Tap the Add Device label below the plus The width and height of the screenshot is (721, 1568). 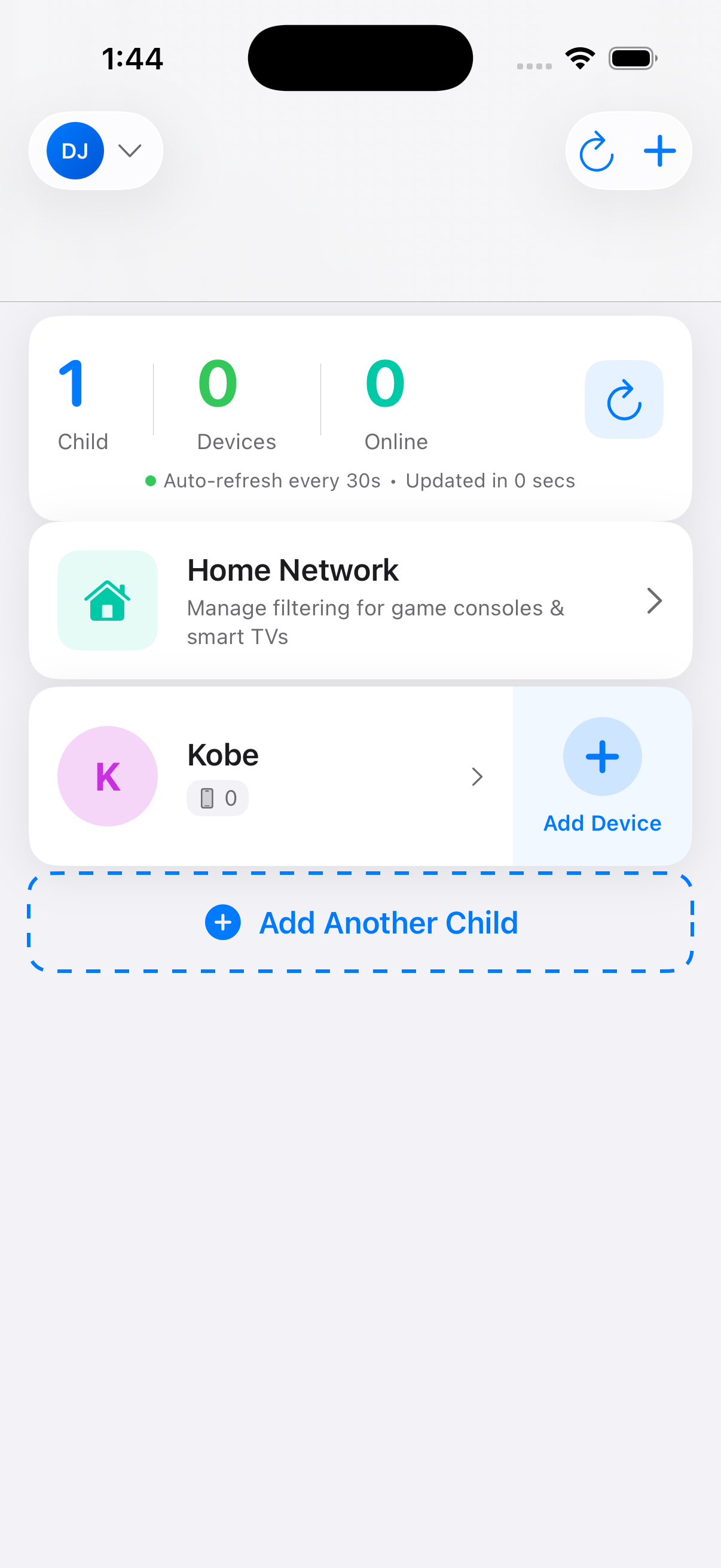click(601, 823)
